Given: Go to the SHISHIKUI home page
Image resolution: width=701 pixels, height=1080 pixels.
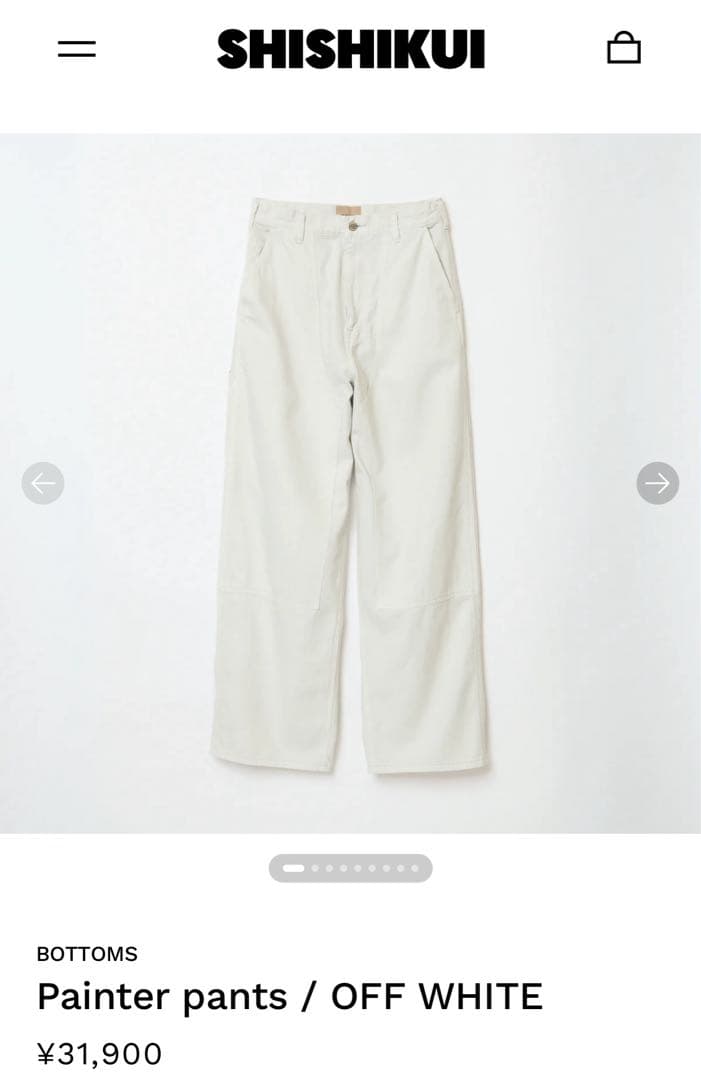Looking at the screenshot, I should pos(350,49).
